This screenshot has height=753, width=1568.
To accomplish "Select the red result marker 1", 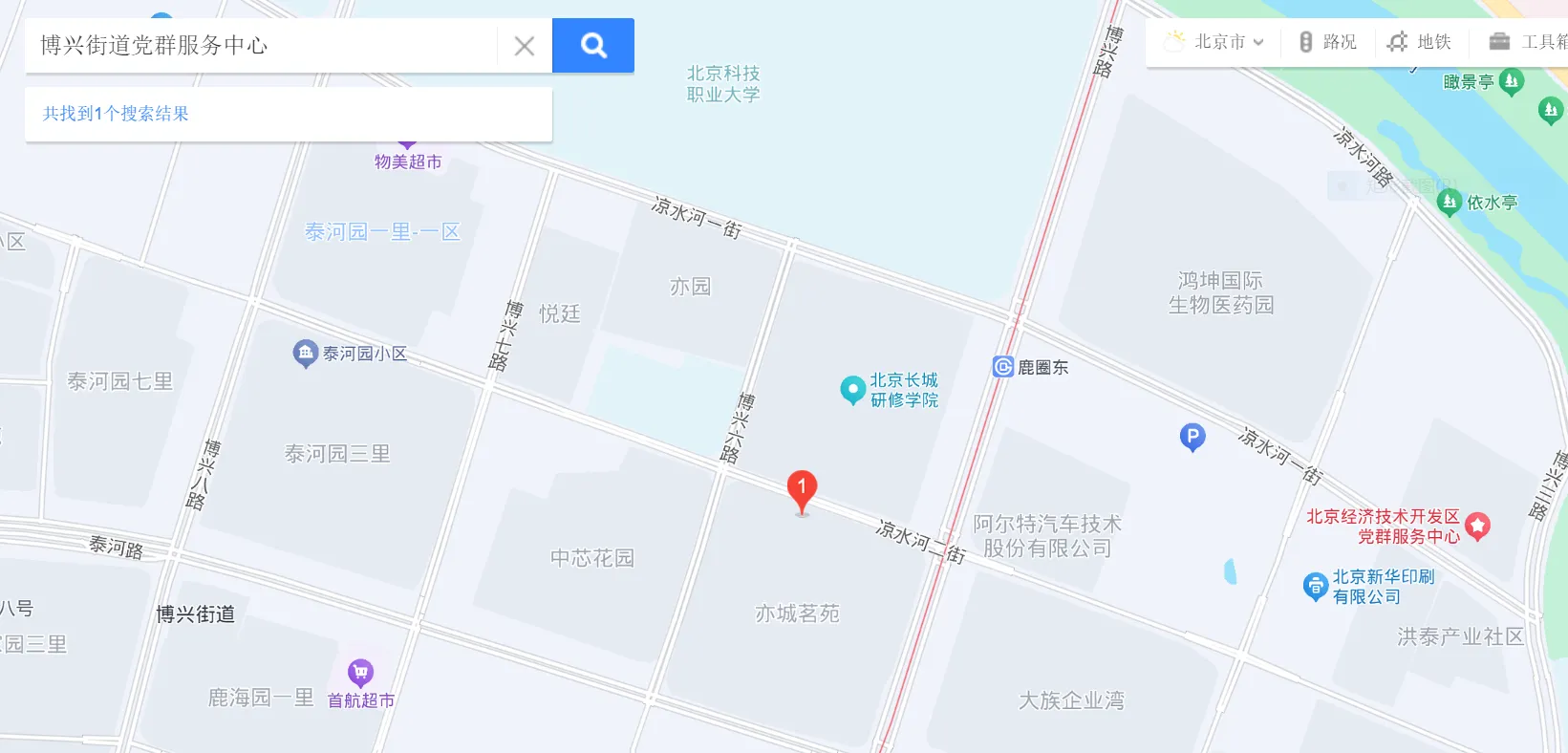I will pos(802,489).
